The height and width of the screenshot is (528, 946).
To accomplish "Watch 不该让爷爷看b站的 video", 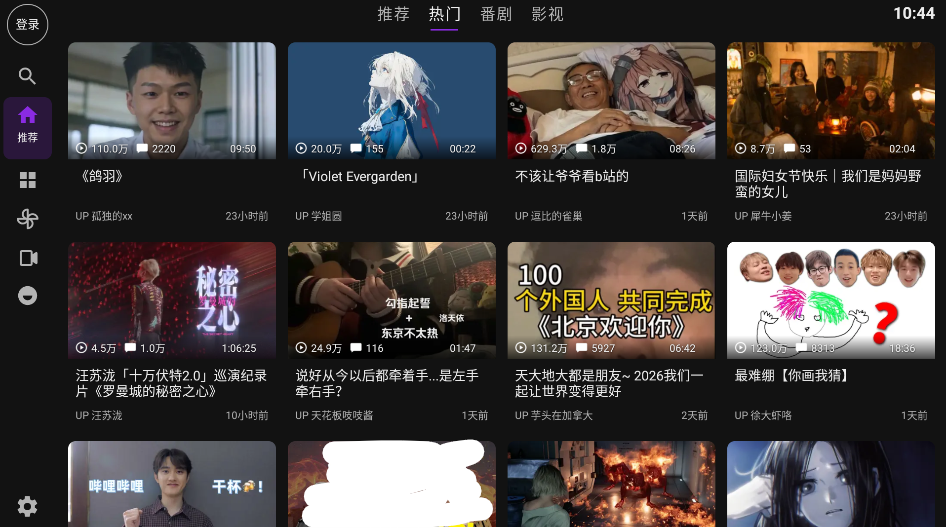I will coord(611,100).
